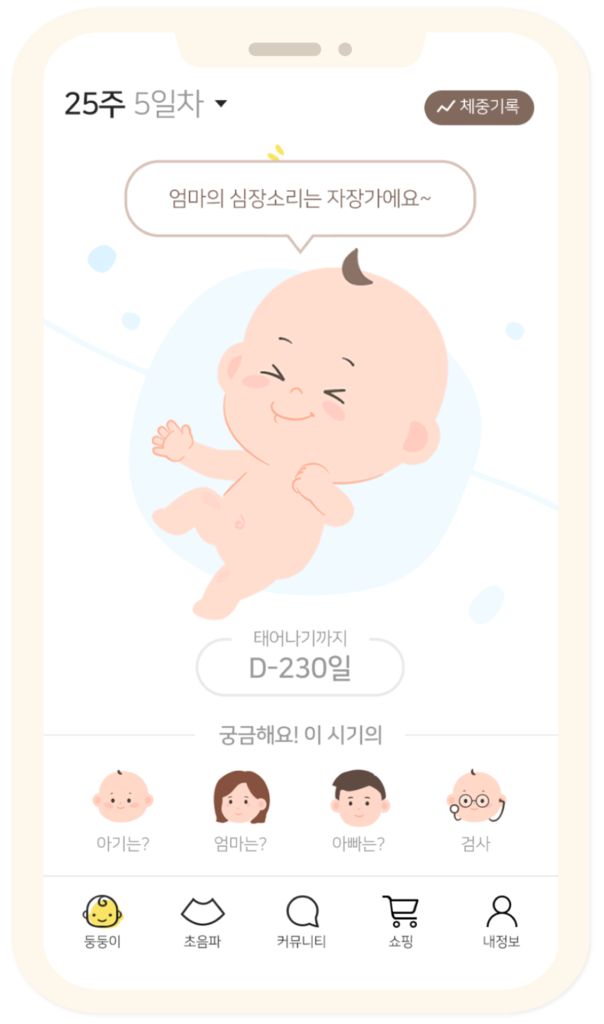The height and width of the screenshot is (1024, 604).
Task: Switch to the 둥둥이 tab
Action: click(102, 922)
